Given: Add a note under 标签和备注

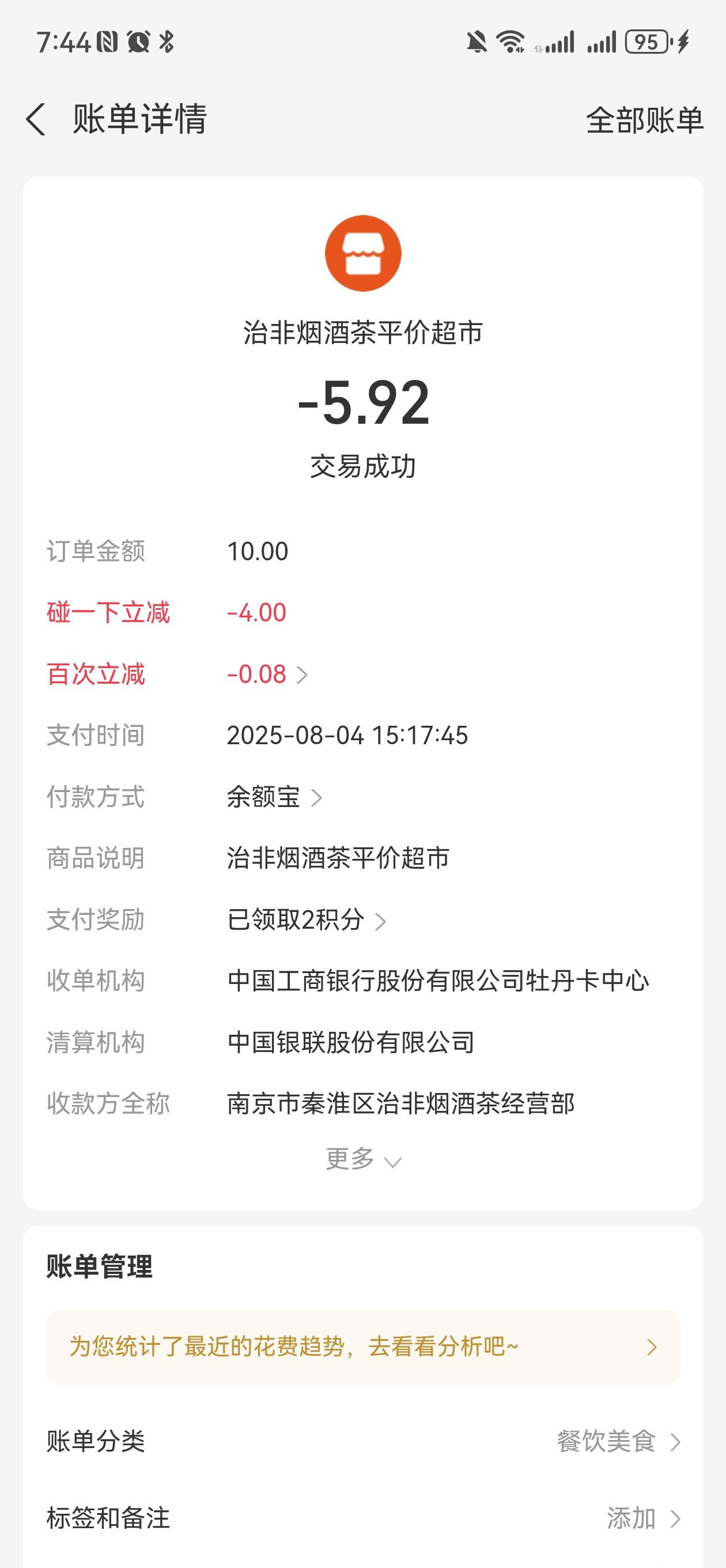Looking at the screenshot, I should (x=364, y=1518).
